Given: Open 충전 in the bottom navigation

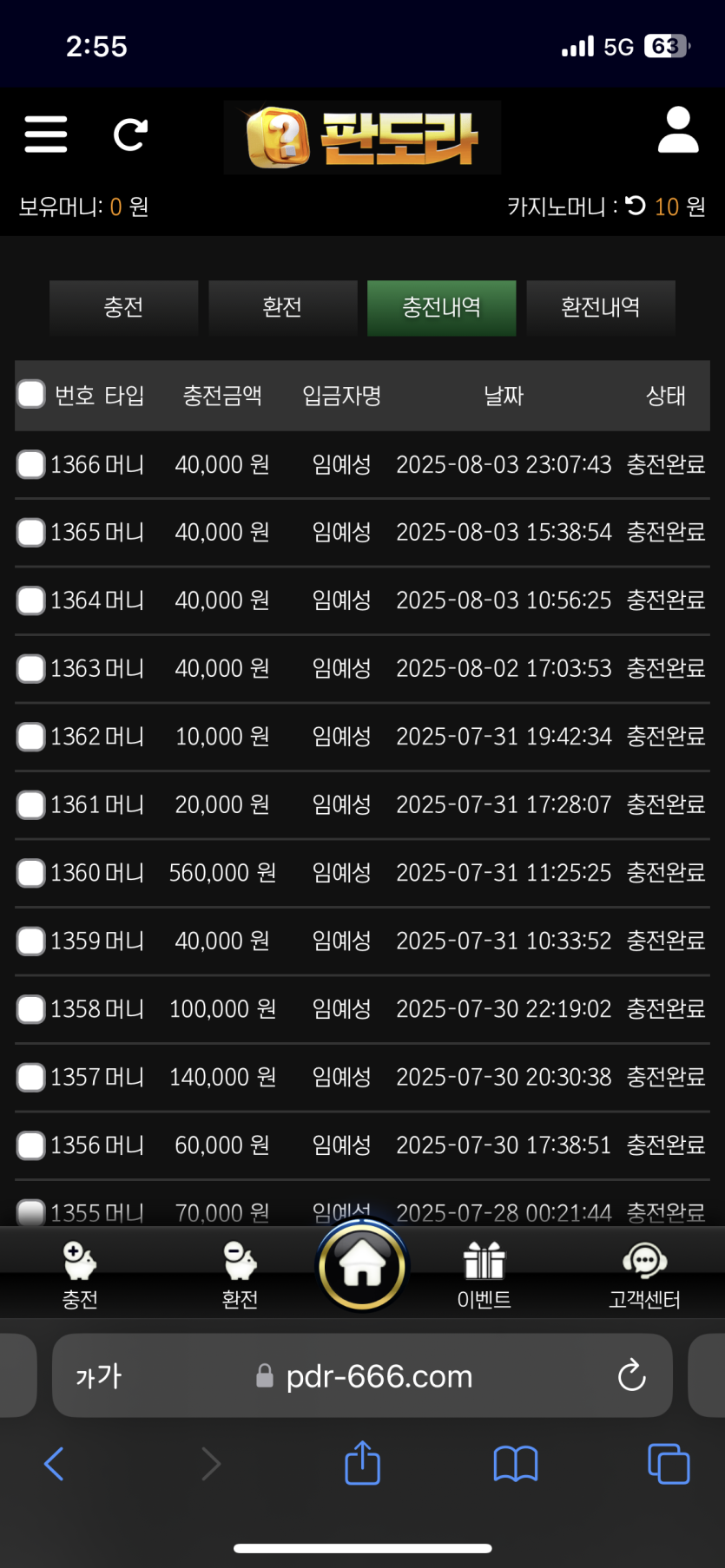Looking at the screenshot, I should coord(80,1274).
